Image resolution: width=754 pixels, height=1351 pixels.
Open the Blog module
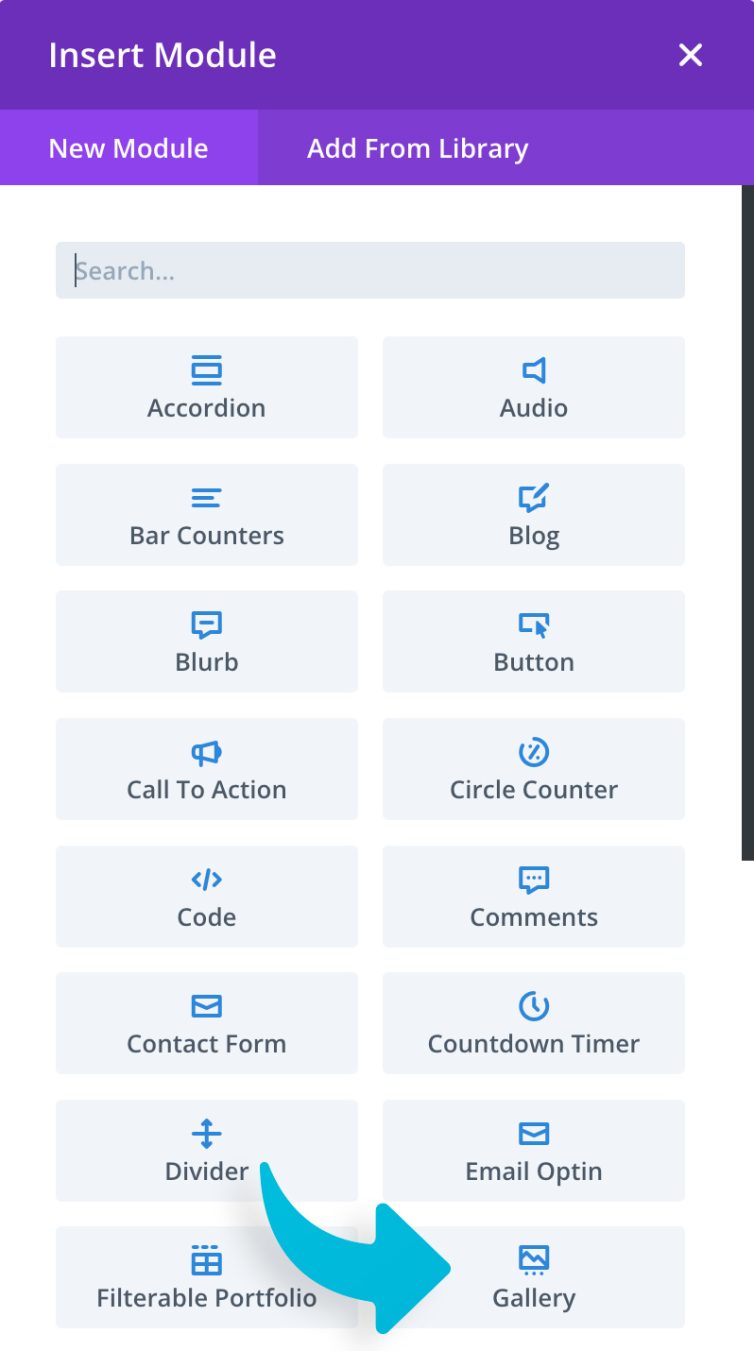[533, 514]
